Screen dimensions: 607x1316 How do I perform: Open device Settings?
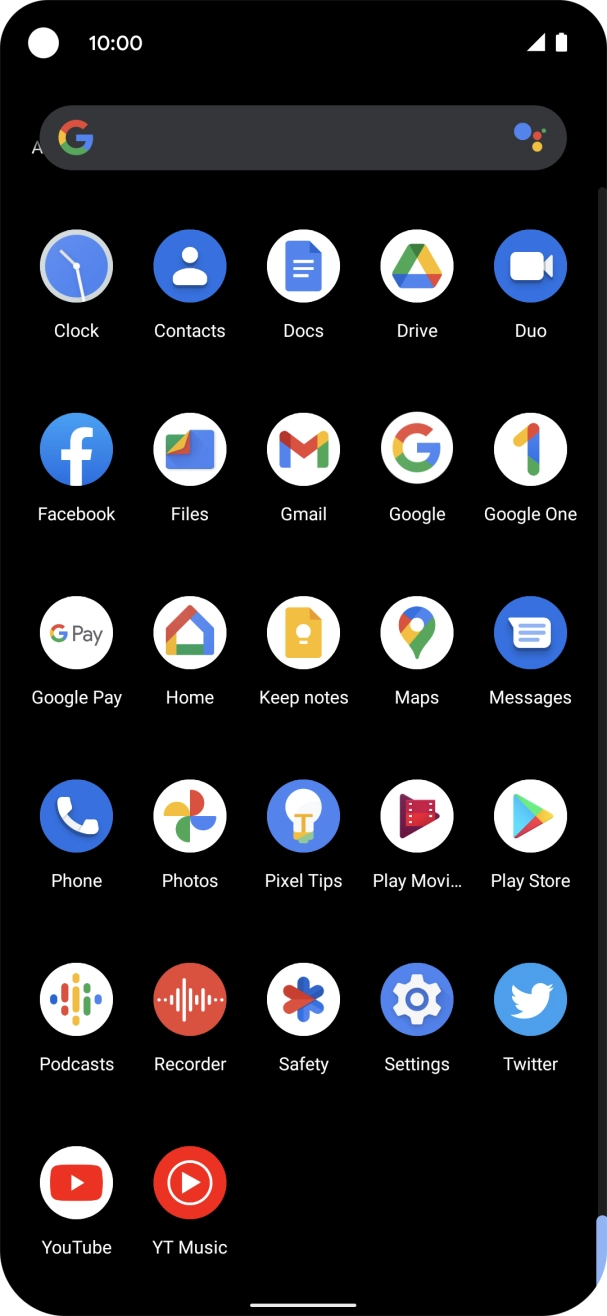(417, 999)
